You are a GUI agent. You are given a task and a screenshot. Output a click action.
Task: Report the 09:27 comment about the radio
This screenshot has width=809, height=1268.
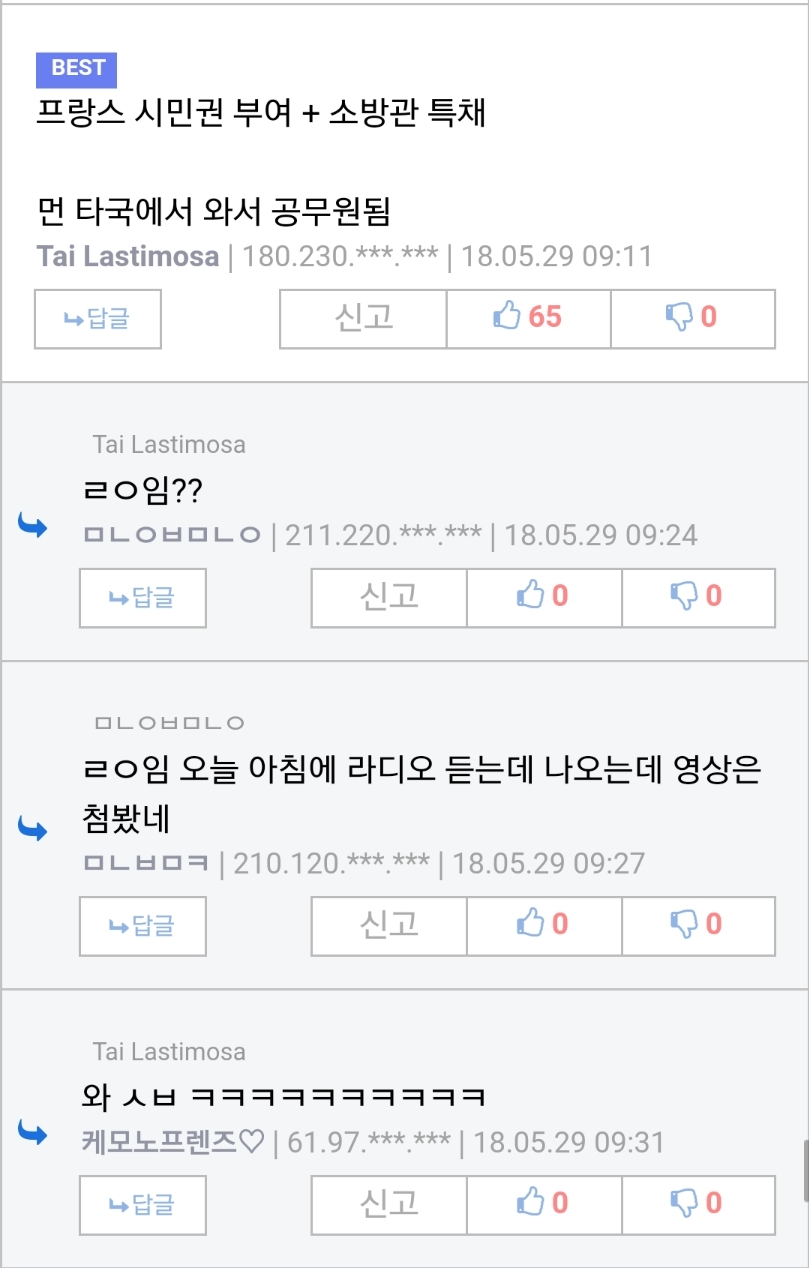(389, 926)
